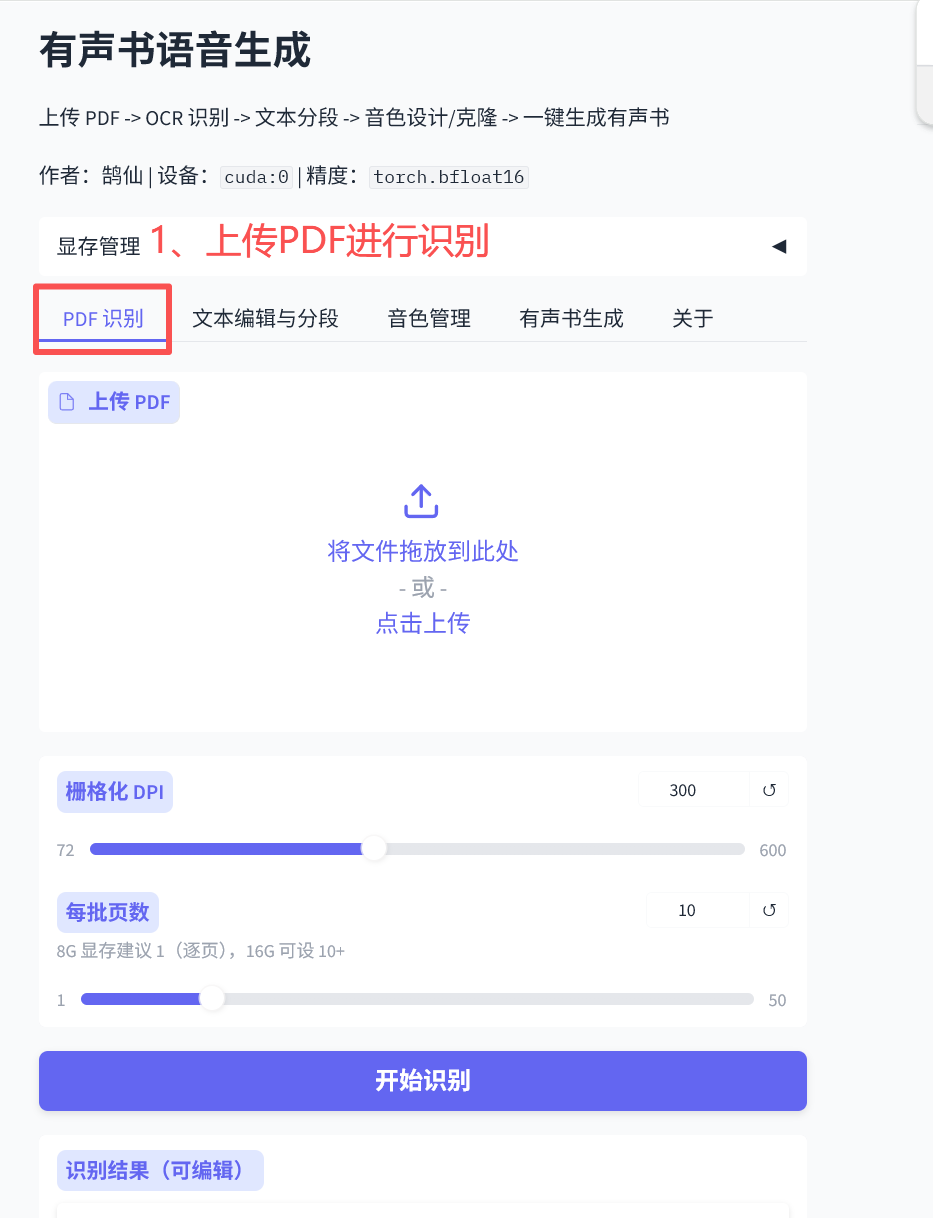Open the 关于 tab
Image resolution: width=933 pixels, height=1218 pixels.
pyautogui.click(x=692, y=319)
